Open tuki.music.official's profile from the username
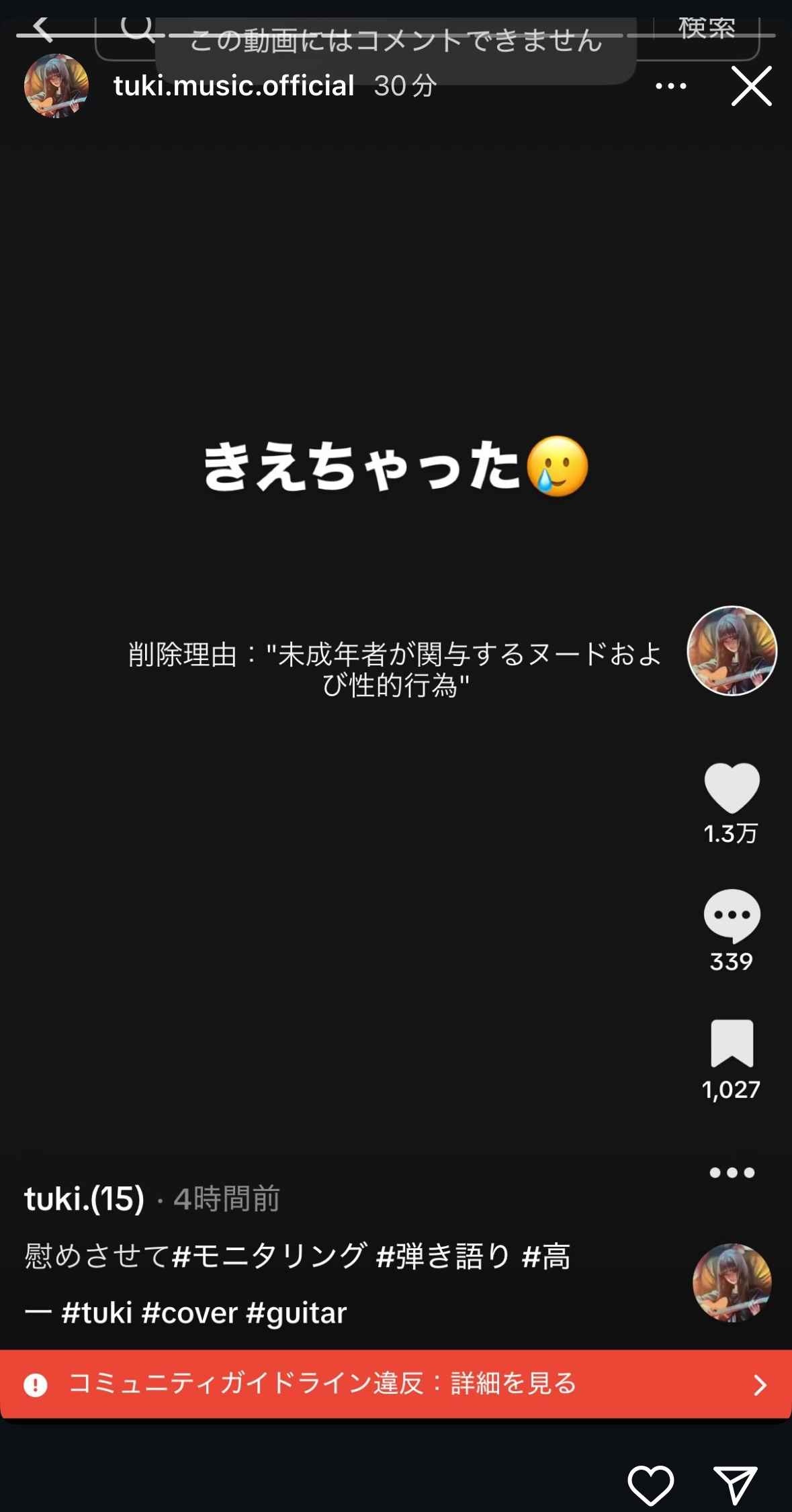The height and width of the screenshot is (1512, 792). 234,86
